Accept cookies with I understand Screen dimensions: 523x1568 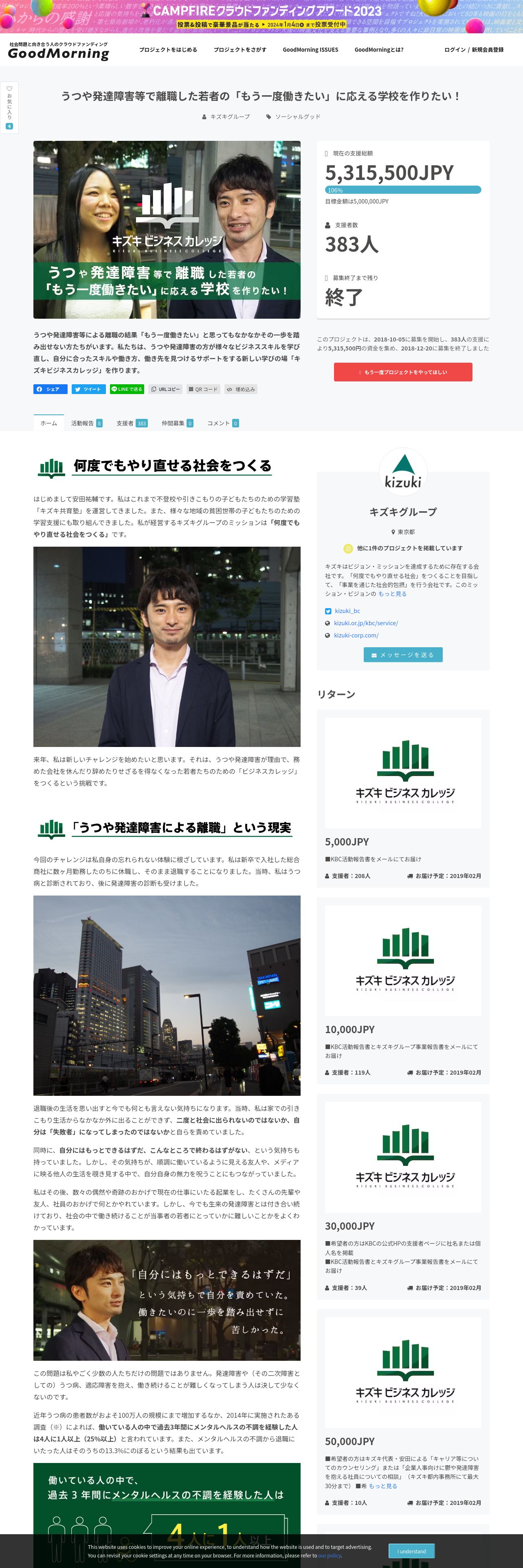[411, 1551]
